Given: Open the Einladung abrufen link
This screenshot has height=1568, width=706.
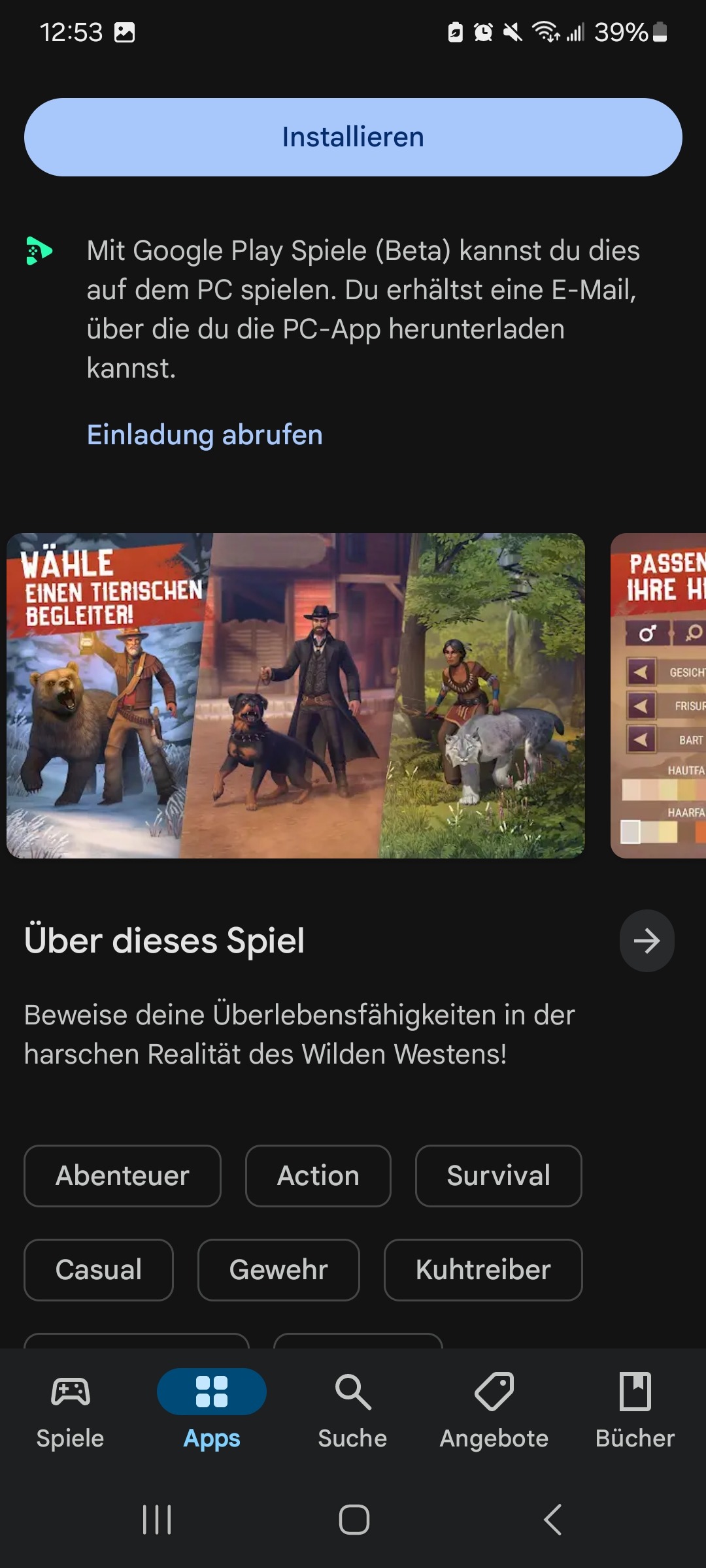Looking at the screenshot, I should 205,435.
